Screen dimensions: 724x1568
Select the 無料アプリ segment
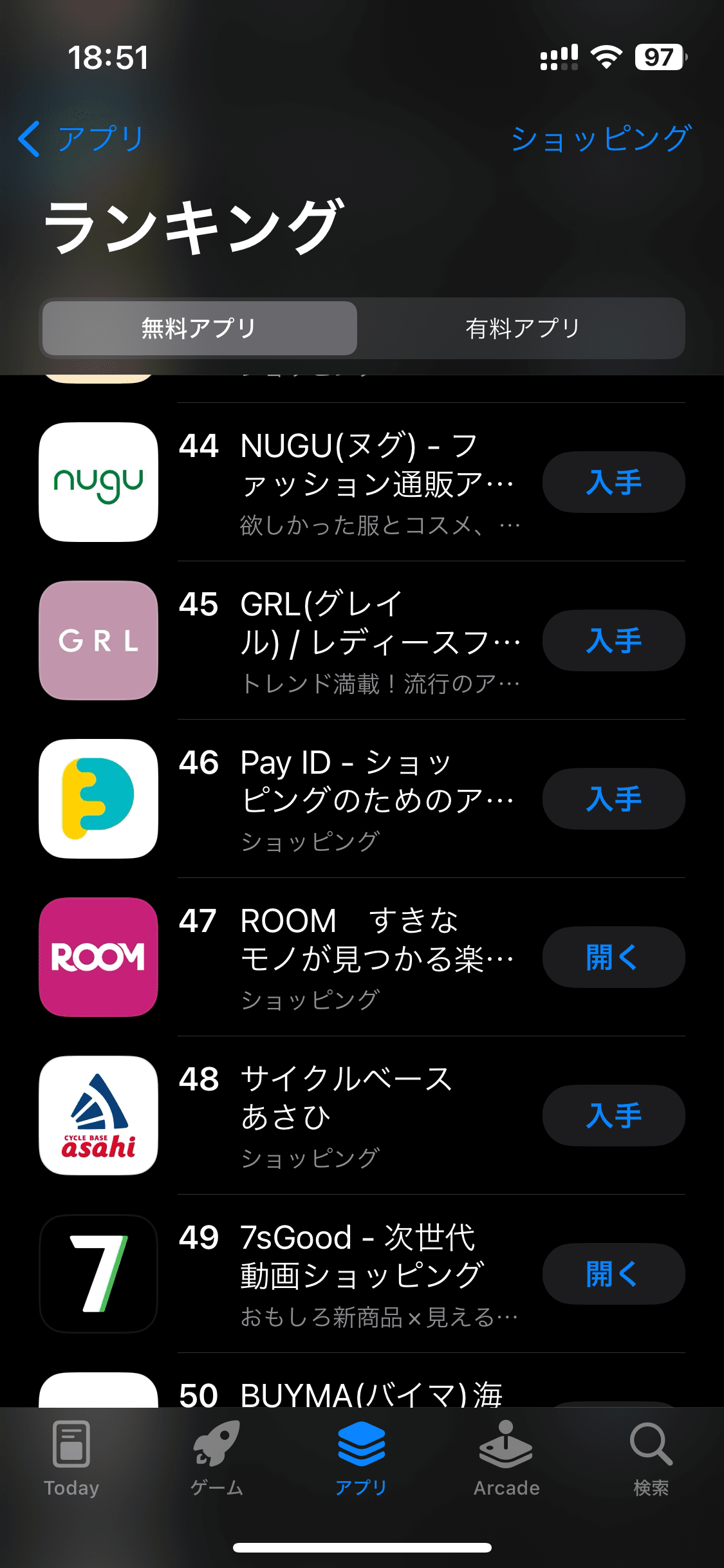coord(200,328)
